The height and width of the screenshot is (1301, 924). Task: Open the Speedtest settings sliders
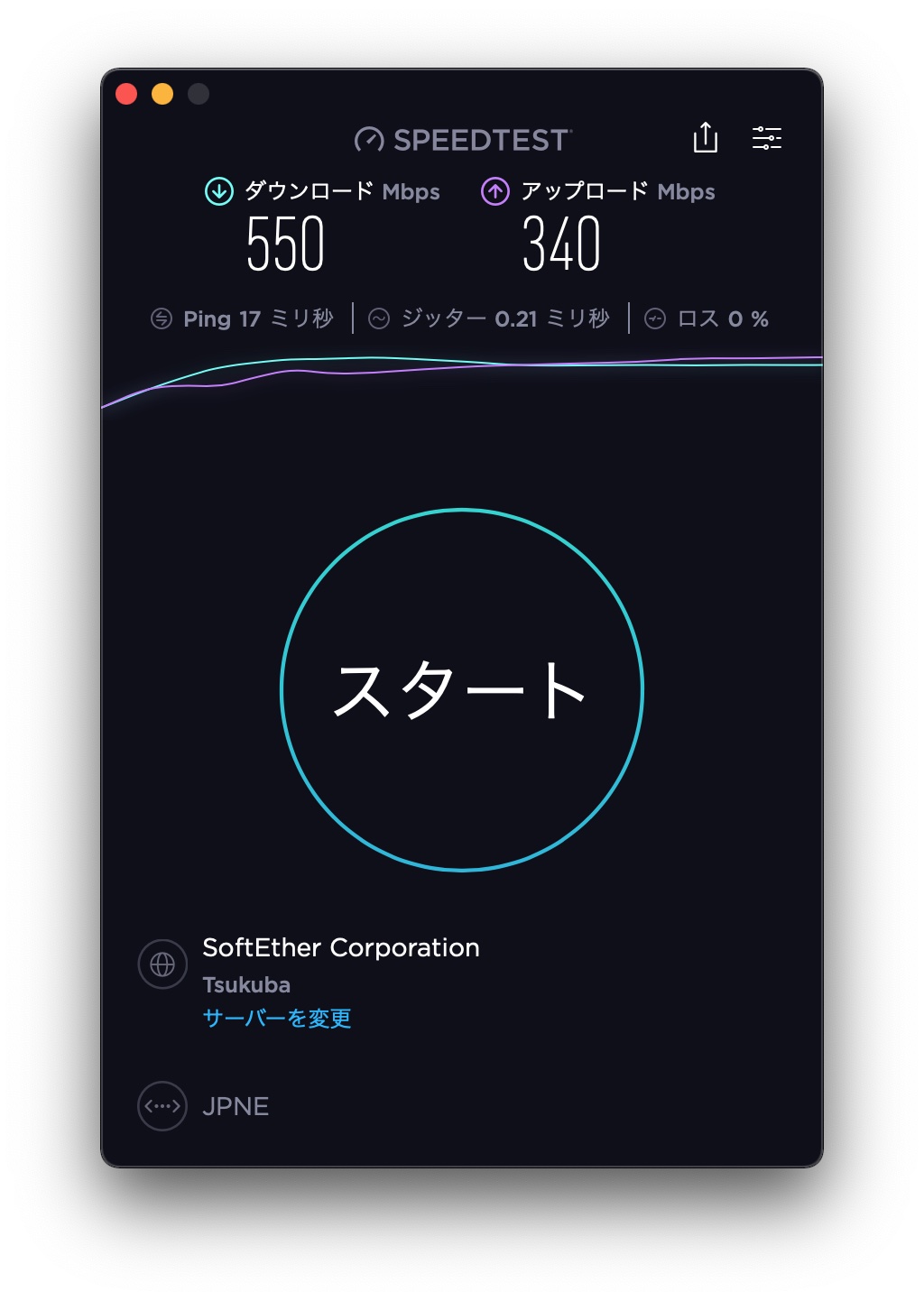[766, 138]
